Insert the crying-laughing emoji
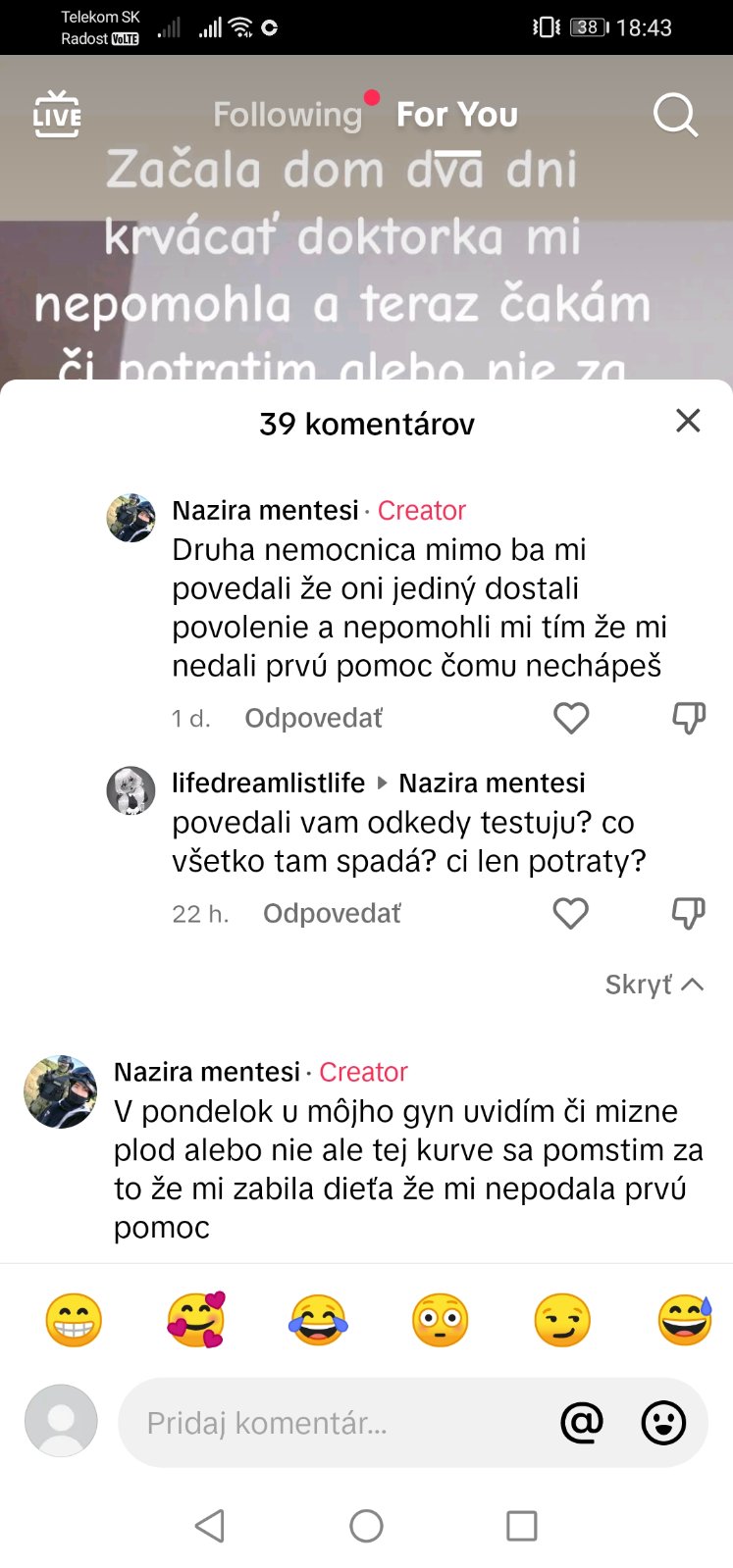This screenshot has width=733, height=1568. point(318,1319)
